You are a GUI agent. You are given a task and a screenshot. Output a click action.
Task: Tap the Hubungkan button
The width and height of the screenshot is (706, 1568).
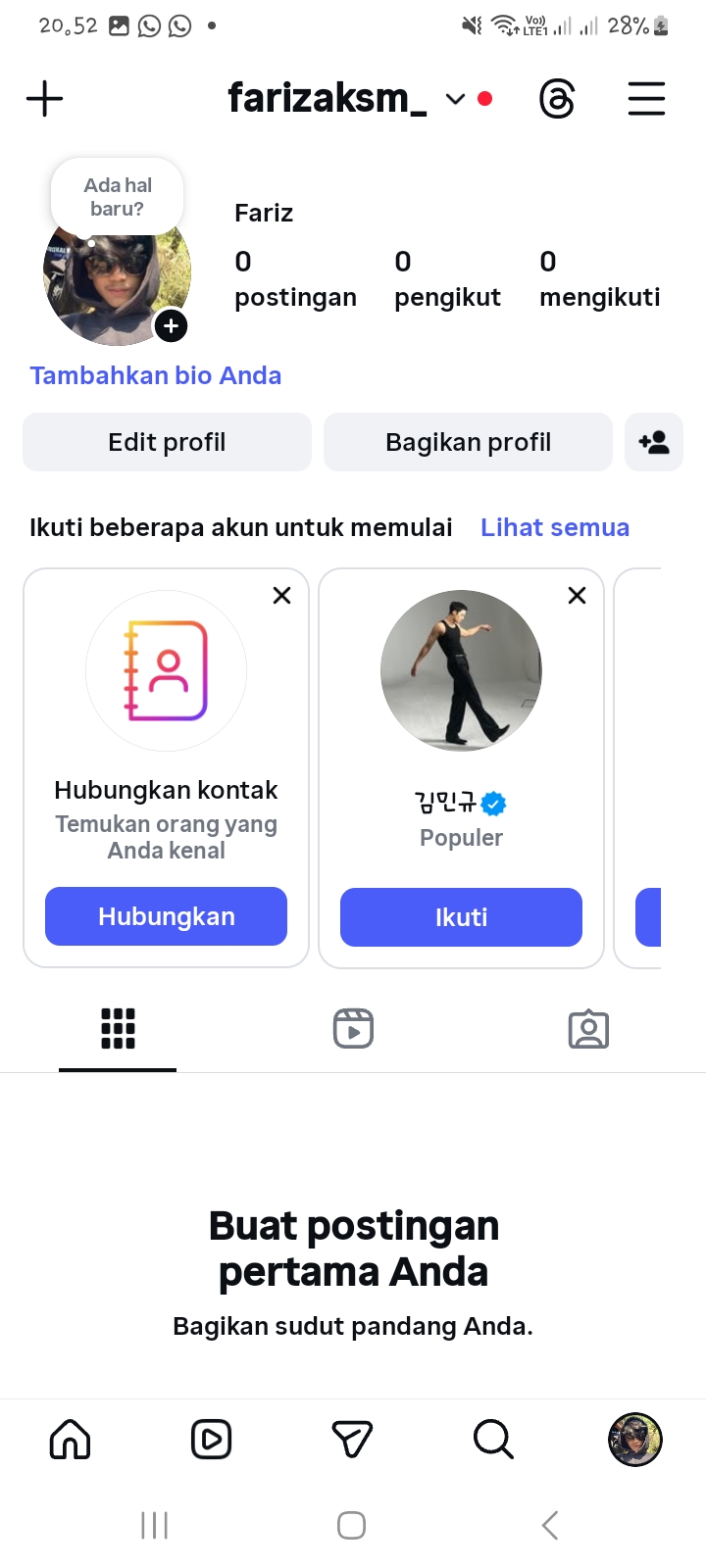pos(166,916)
